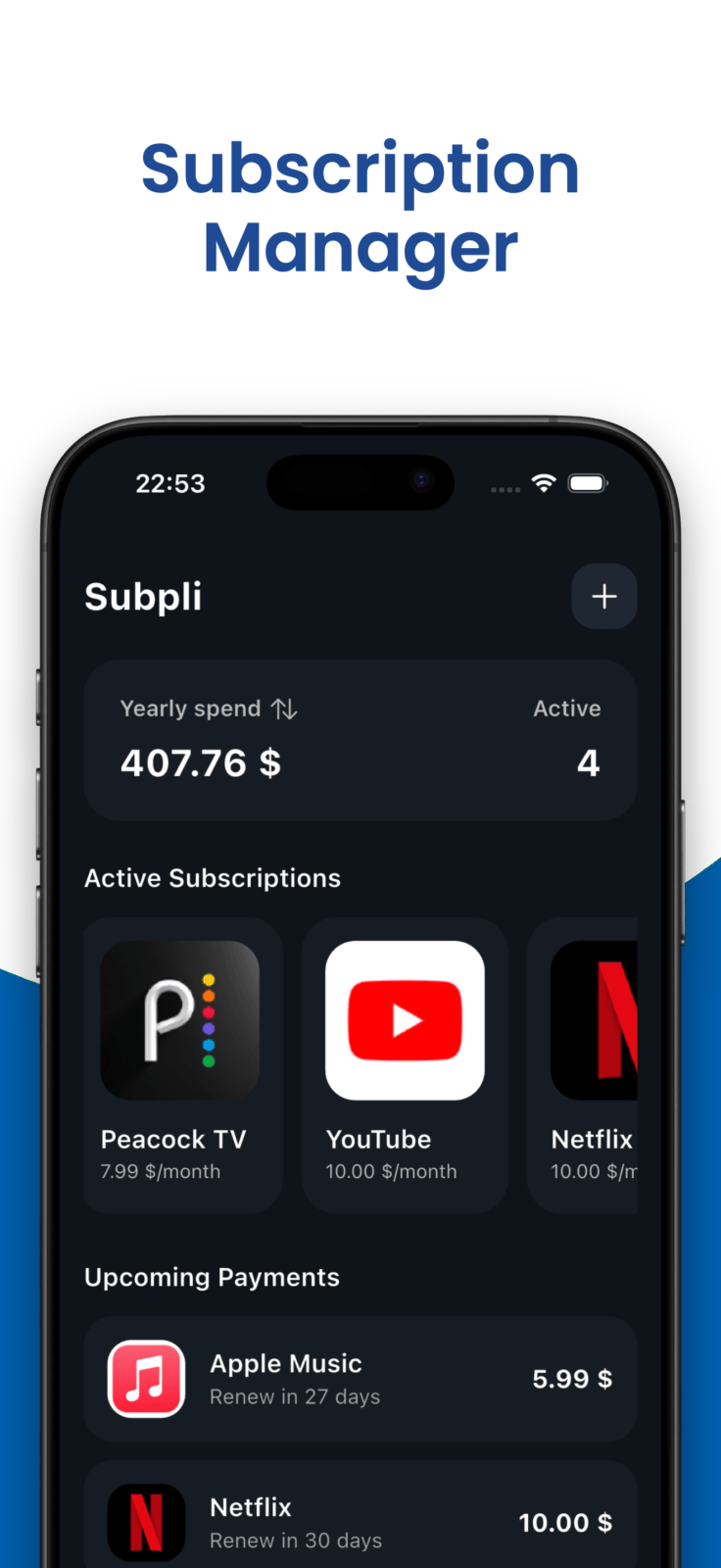Tap the cellular signal dots indicator
The image size is (721, 1568).
tap(504, 487)
